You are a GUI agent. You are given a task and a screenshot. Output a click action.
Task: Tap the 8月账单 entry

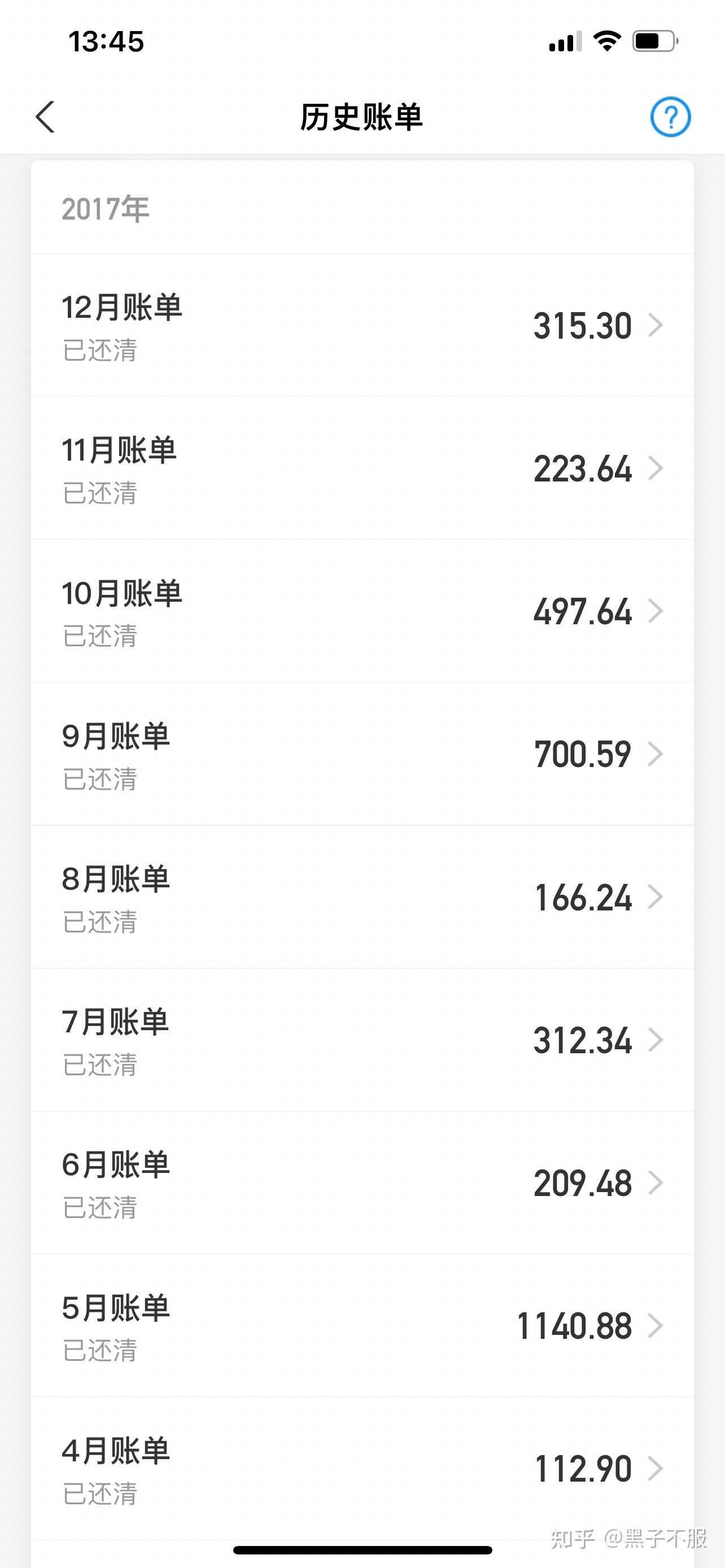(362, 897)
